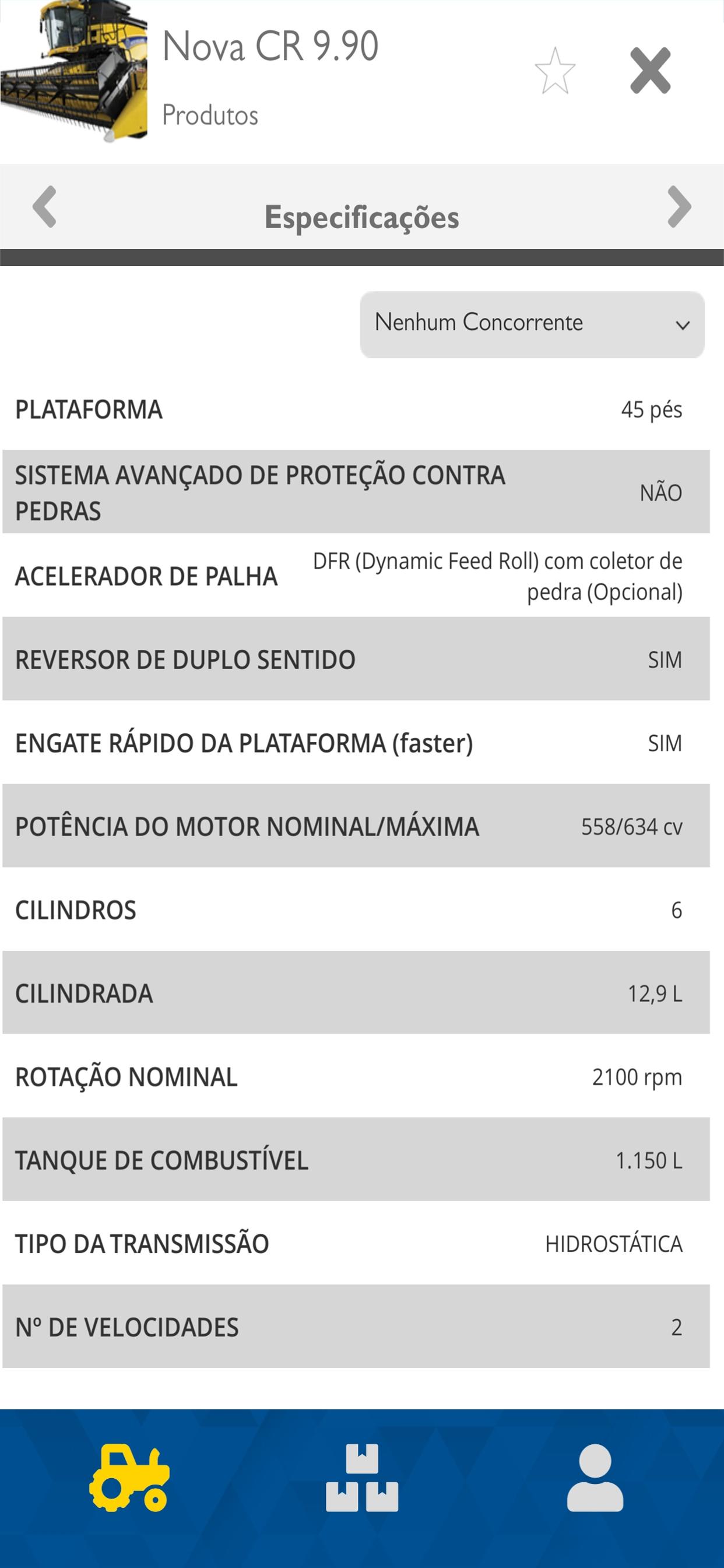This screenshot has height=1568, width=724.
Task: Close the Nova CR 9.90 product page
Action: [650, 71]
